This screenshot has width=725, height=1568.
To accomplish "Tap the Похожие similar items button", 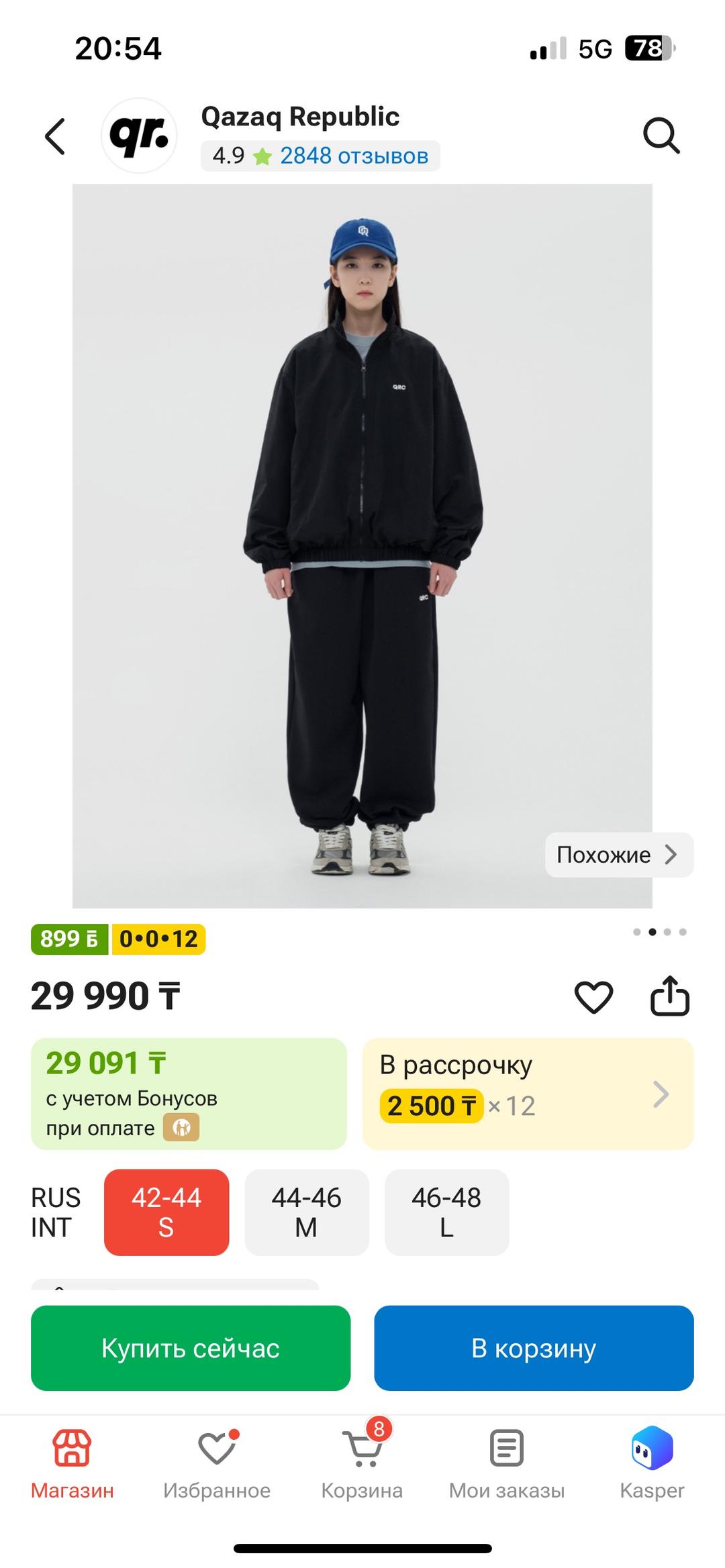I will point(619,855).
